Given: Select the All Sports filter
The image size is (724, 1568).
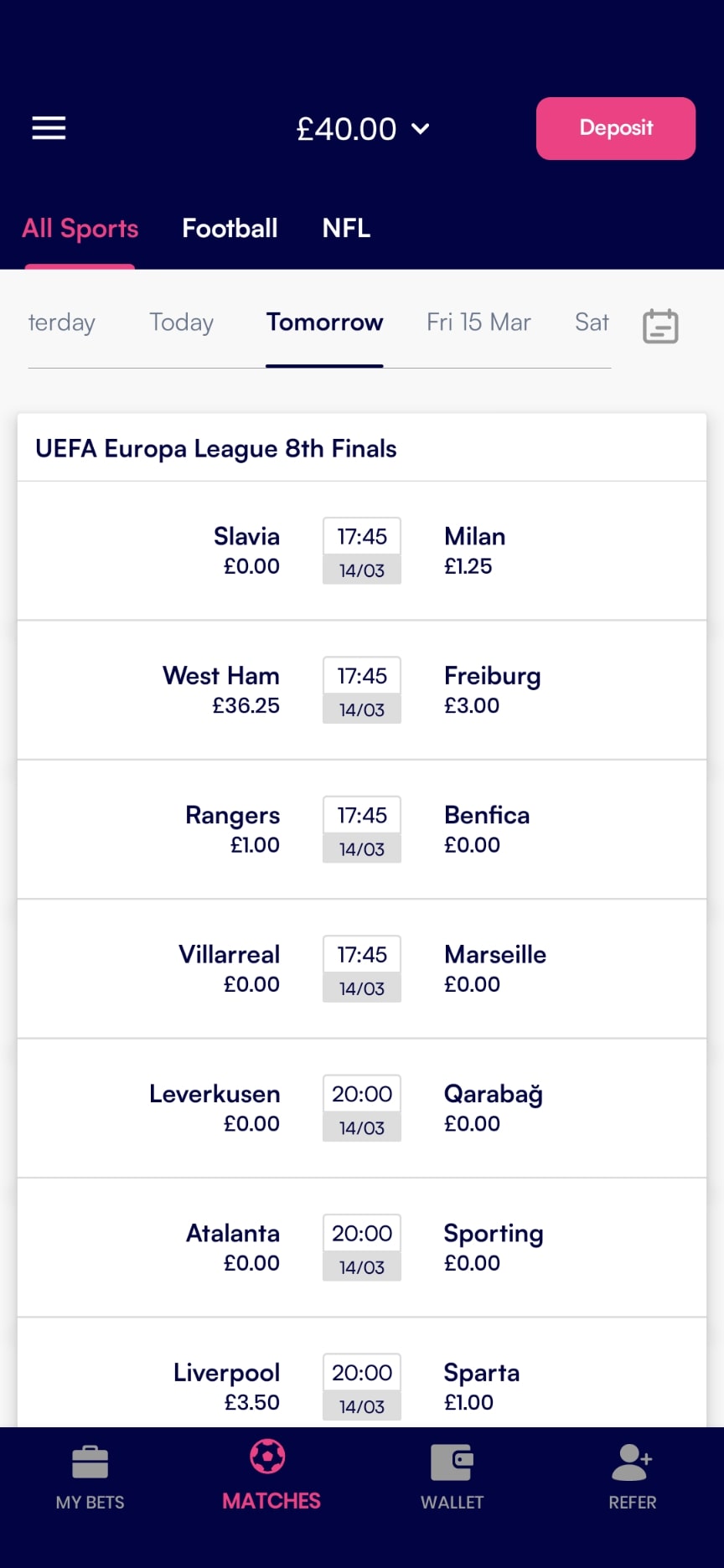Looking at the screenshot, I should [x=80, y=228].
